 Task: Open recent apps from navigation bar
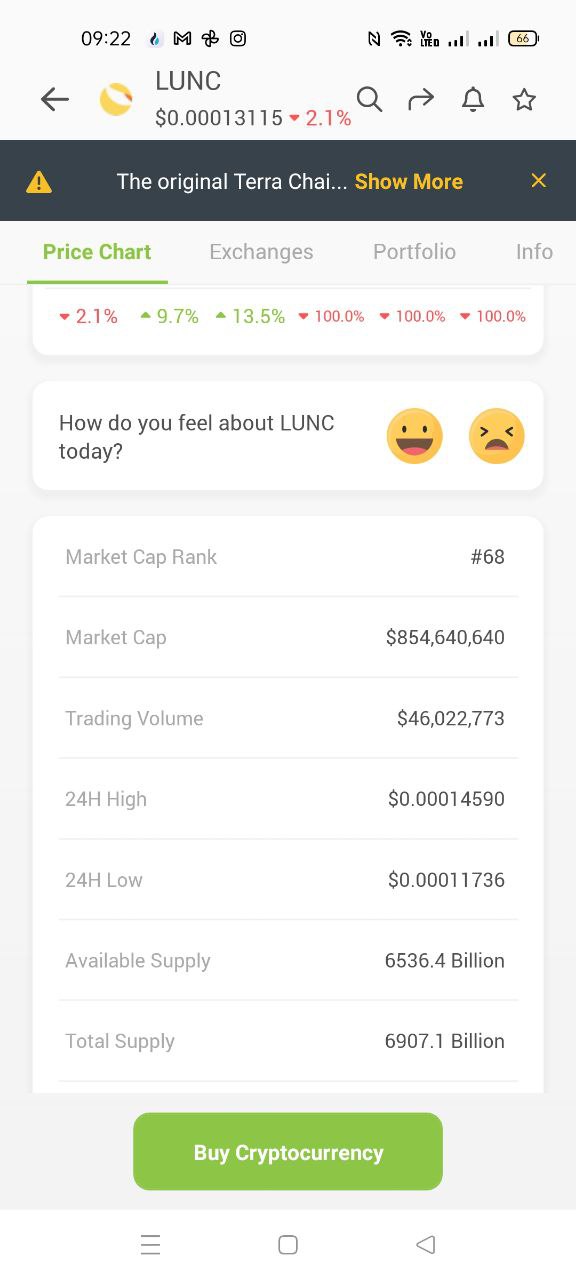(x=151, y=1245)
